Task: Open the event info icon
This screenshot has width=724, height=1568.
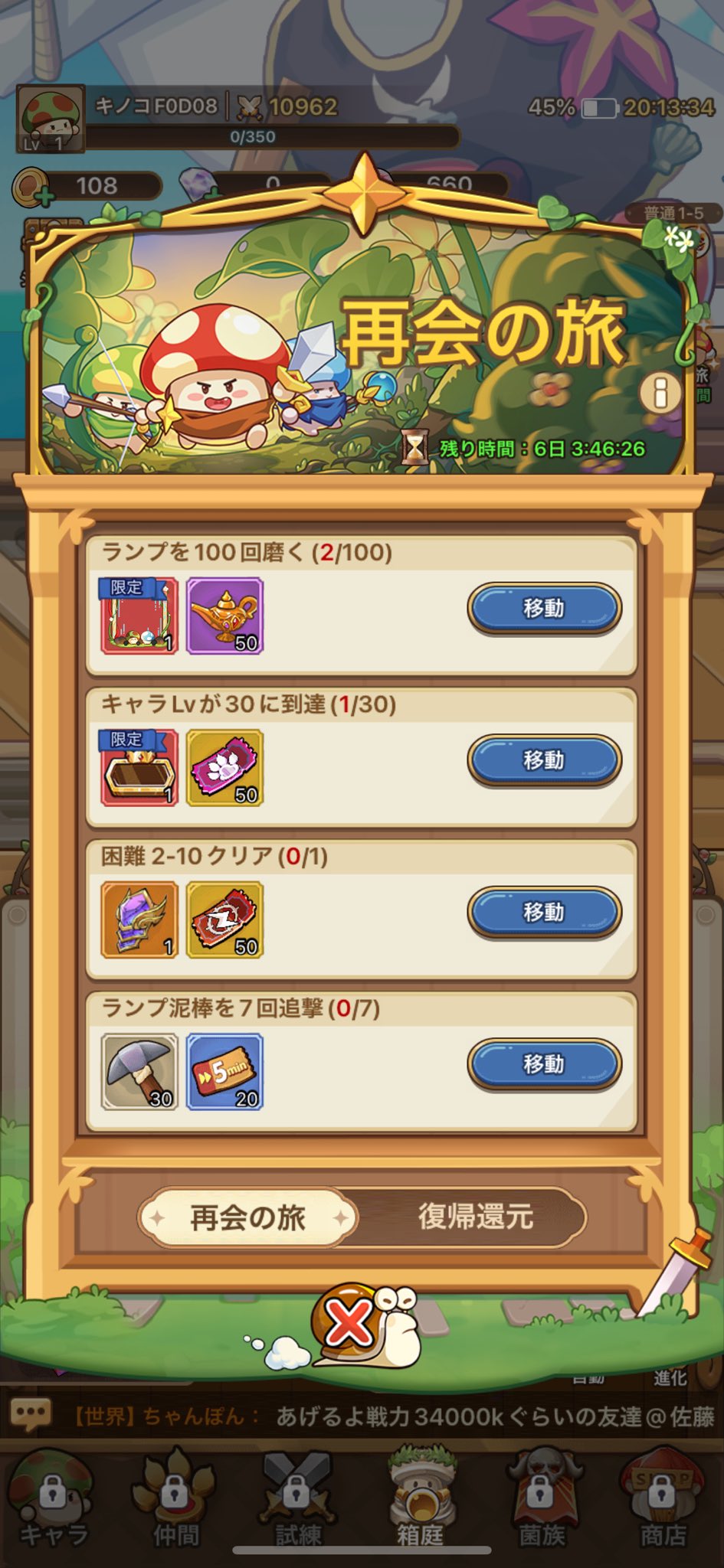Action: click(x=660, y=394)
